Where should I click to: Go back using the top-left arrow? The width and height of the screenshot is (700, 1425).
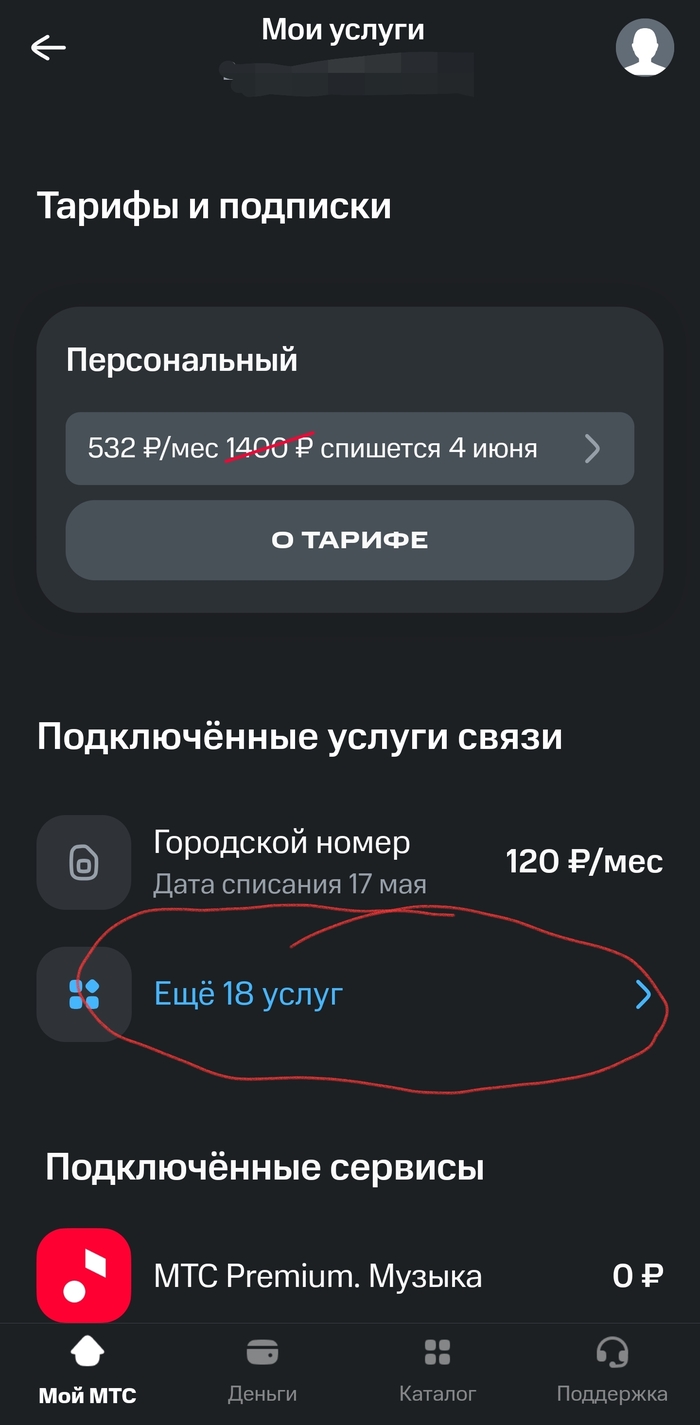point(48,47)
